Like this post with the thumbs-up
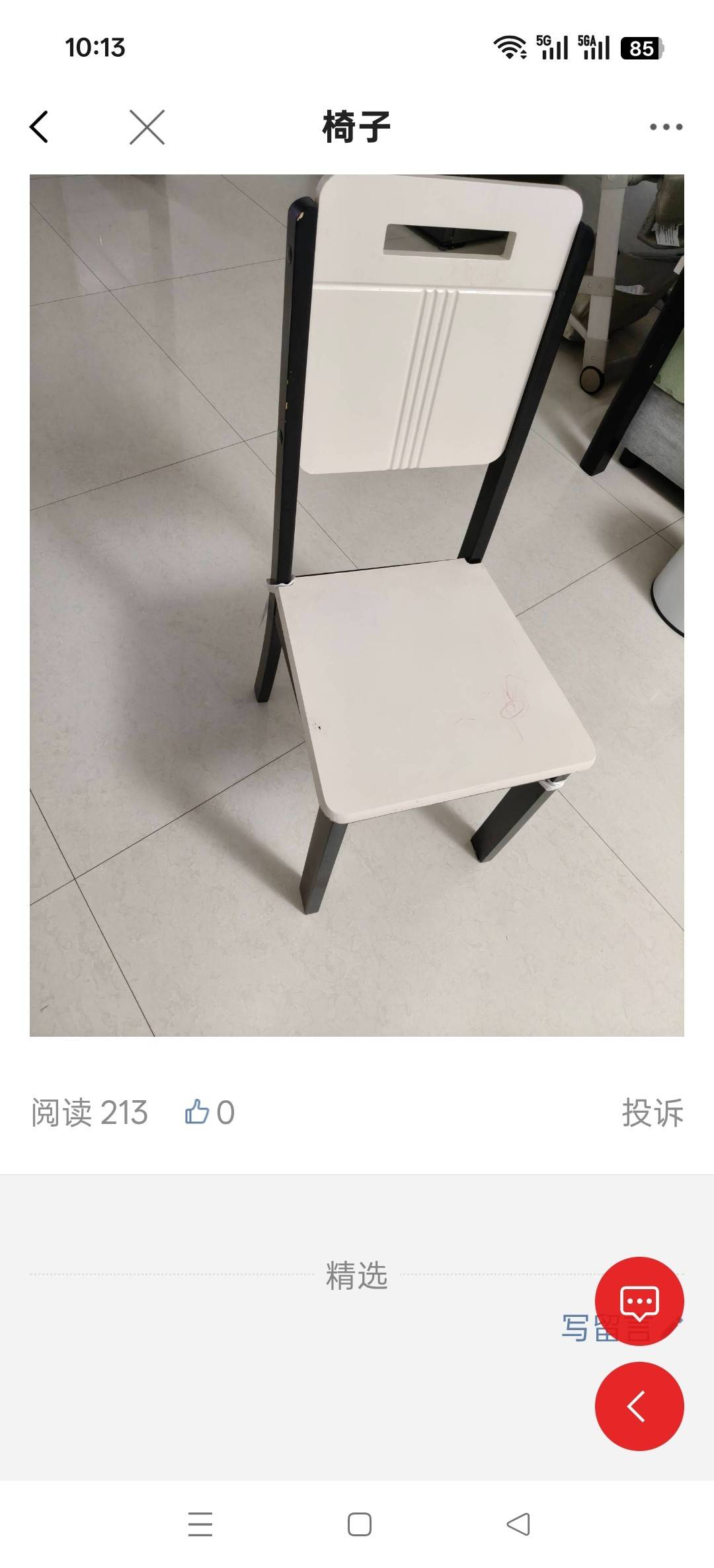 pos(197,1112)
